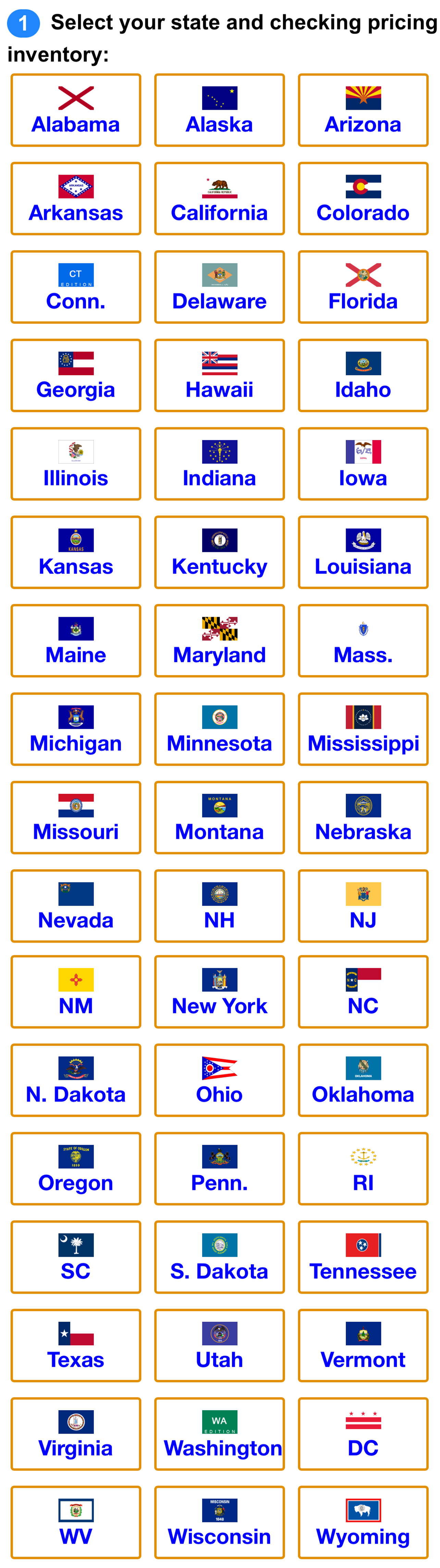Tap Tennessee to check pricing
Screen dimensions: 440x1568
pos(362,1256)
